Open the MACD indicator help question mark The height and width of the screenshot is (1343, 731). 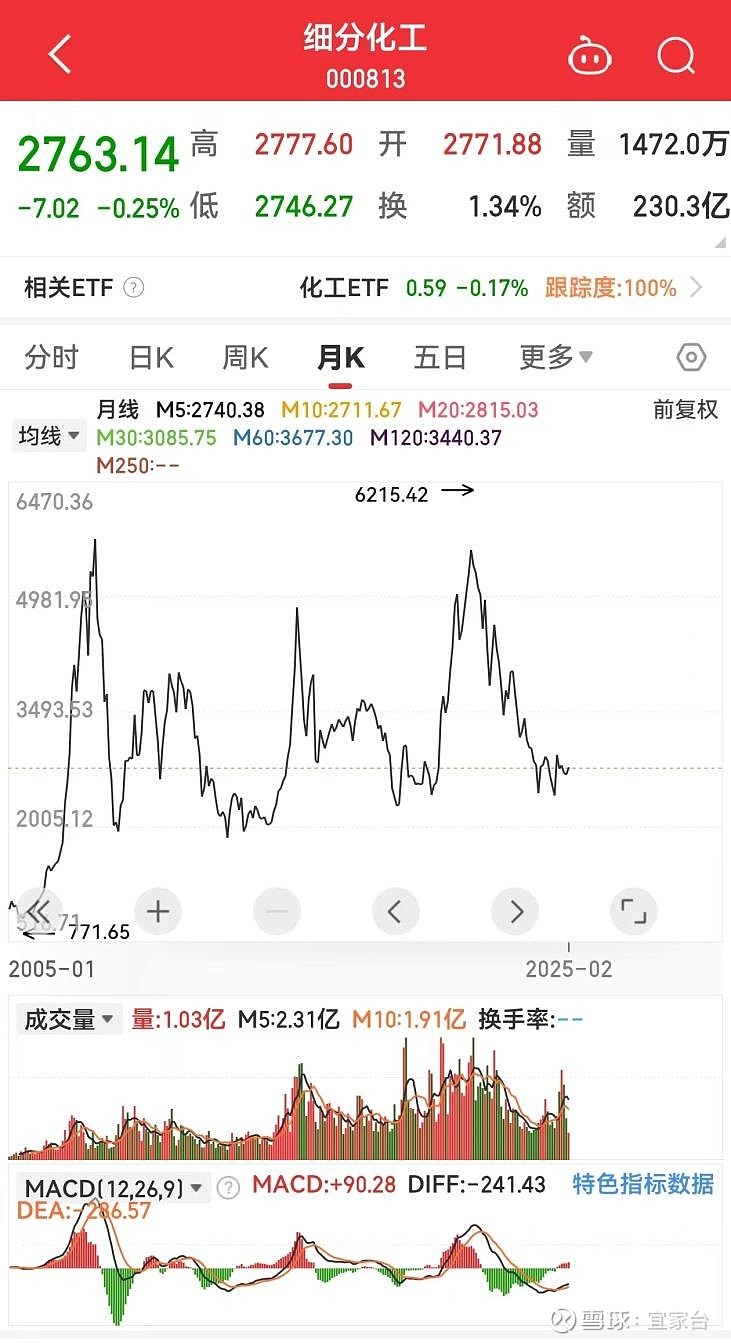point(227,1186)
